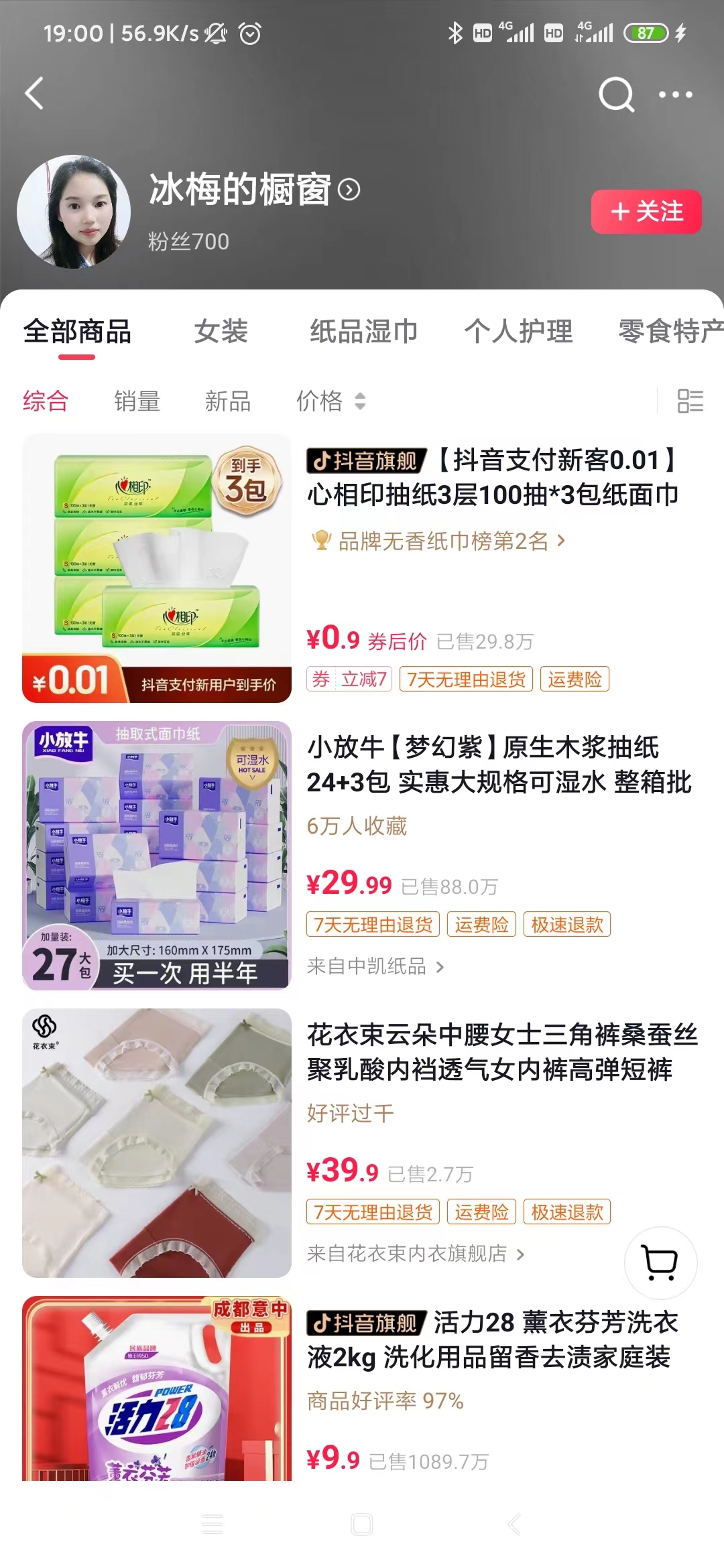Screen dimensions: 724x1568
Task: Toggle the list/grid layout icon
Action: coord(690,401)
